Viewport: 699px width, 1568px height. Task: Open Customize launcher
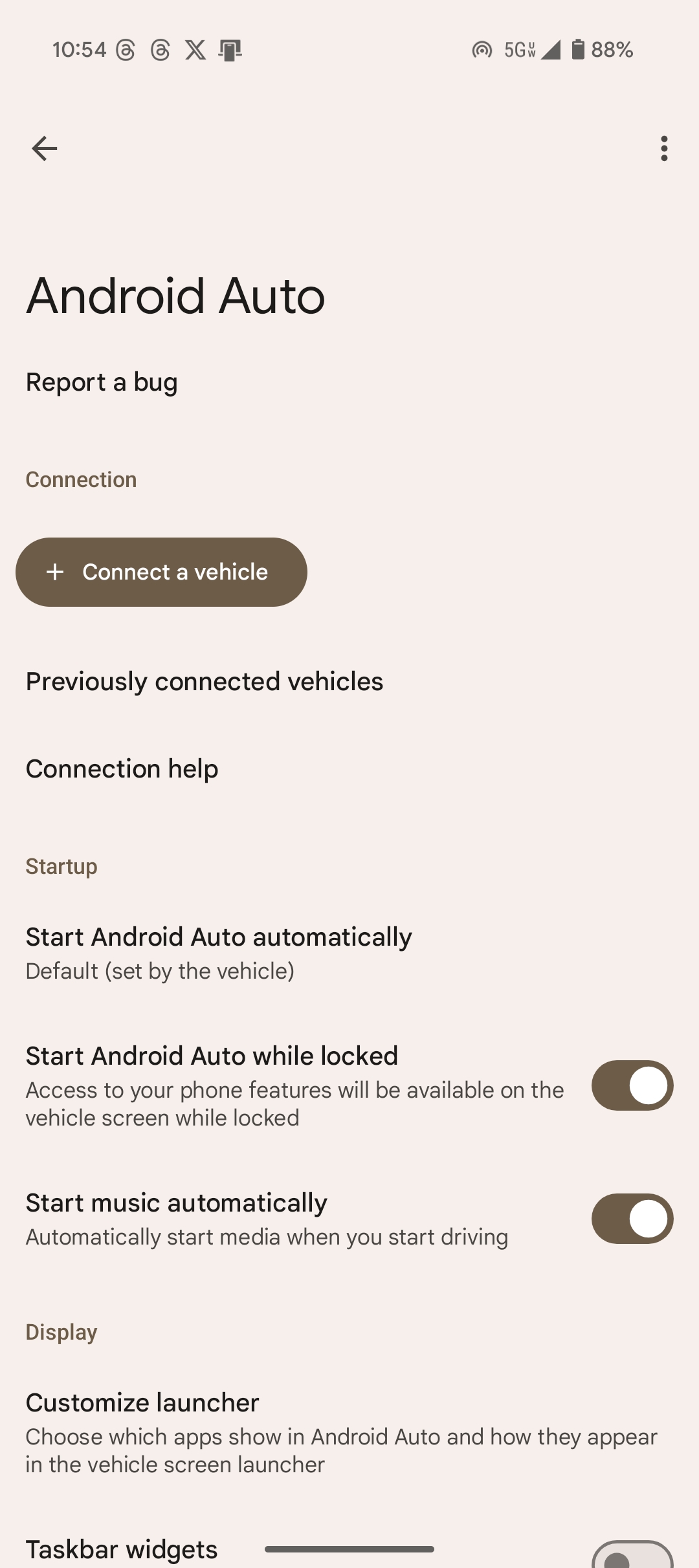pyautogui.click(x=349, y=1432)
